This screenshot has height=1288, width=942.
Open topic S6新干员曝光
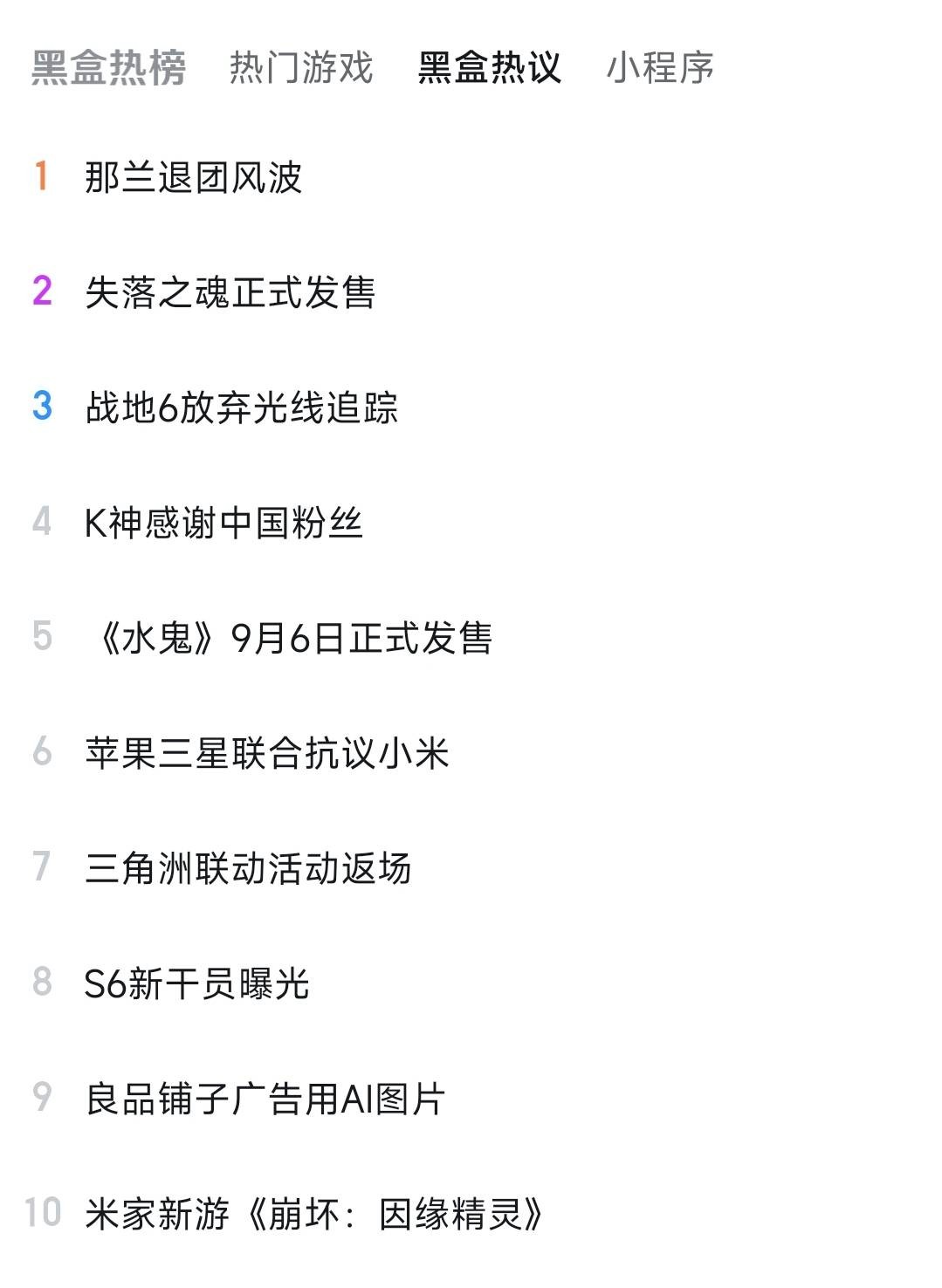click(x=196, y=983)
